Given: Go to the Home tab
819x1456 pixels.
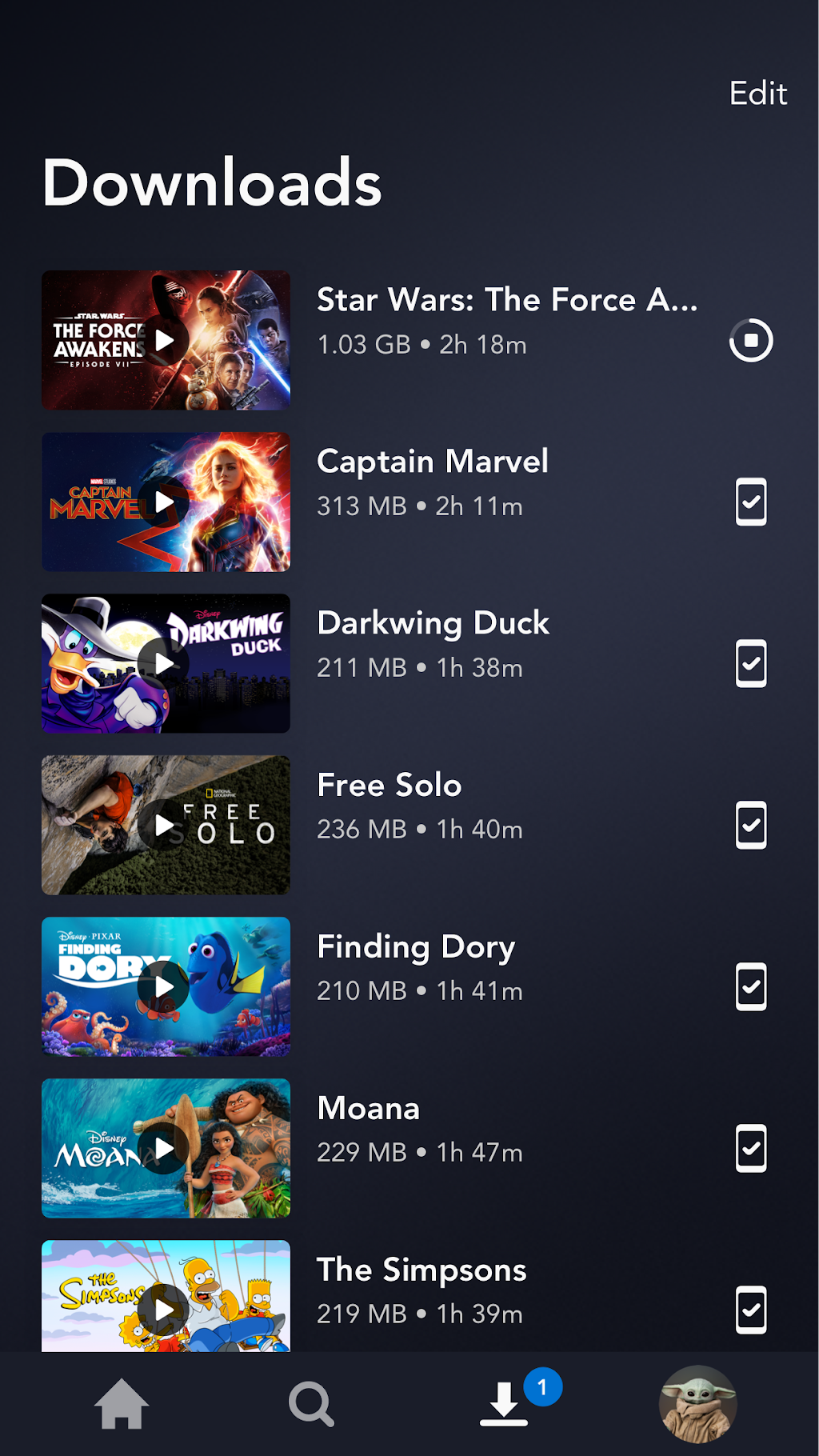Looking at the screenshot, I should click(x=122, y=1404).
